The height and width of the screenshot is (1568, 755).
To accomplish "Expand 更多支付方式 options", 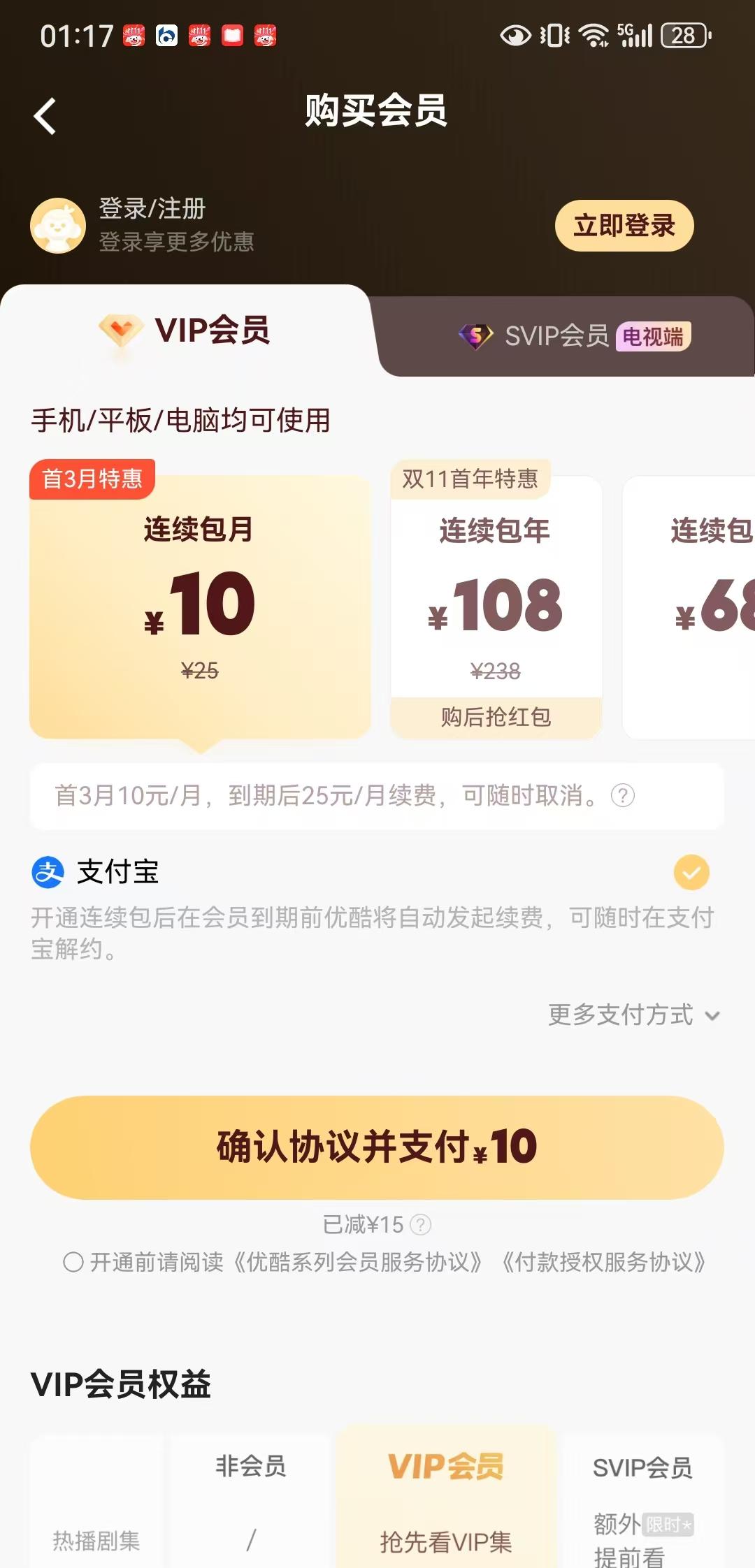I will click(633, 1015).
